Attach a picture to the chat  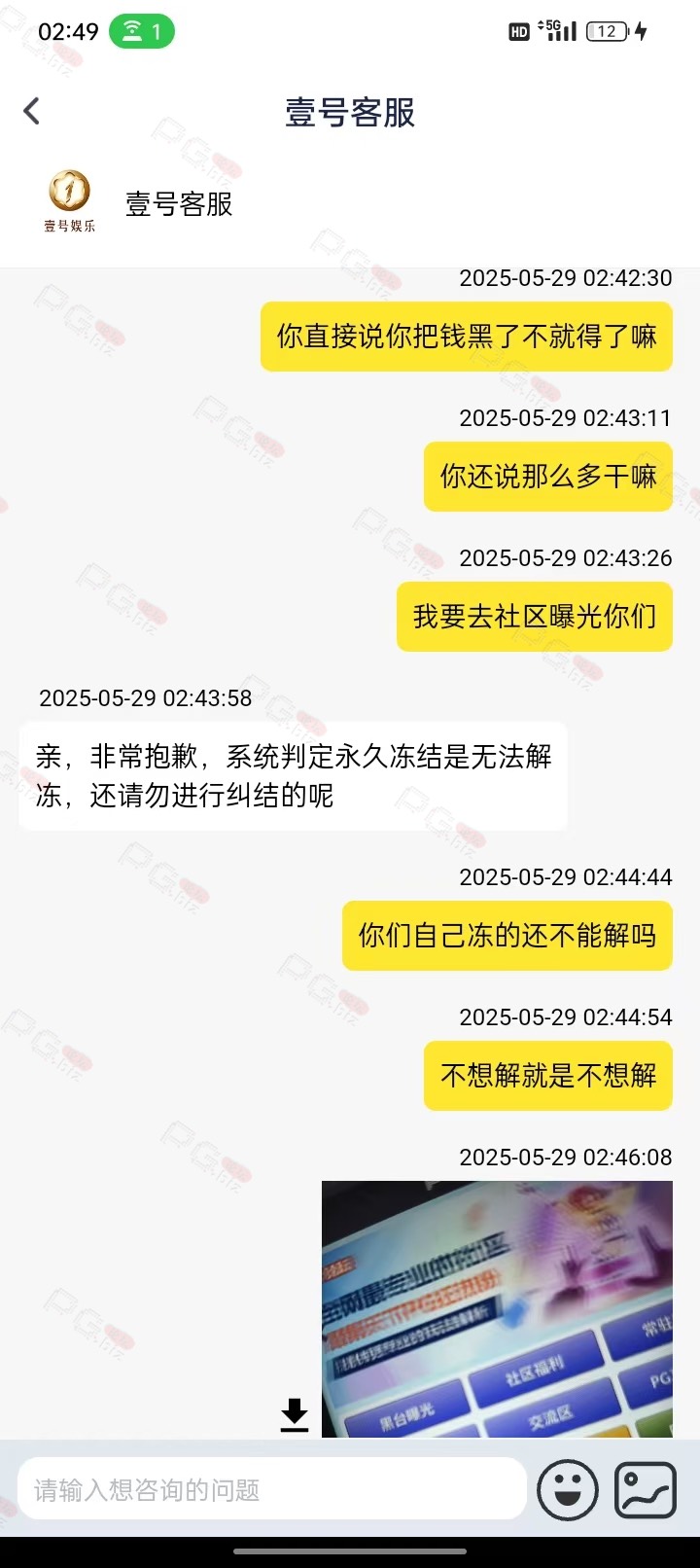[646, 1489]
